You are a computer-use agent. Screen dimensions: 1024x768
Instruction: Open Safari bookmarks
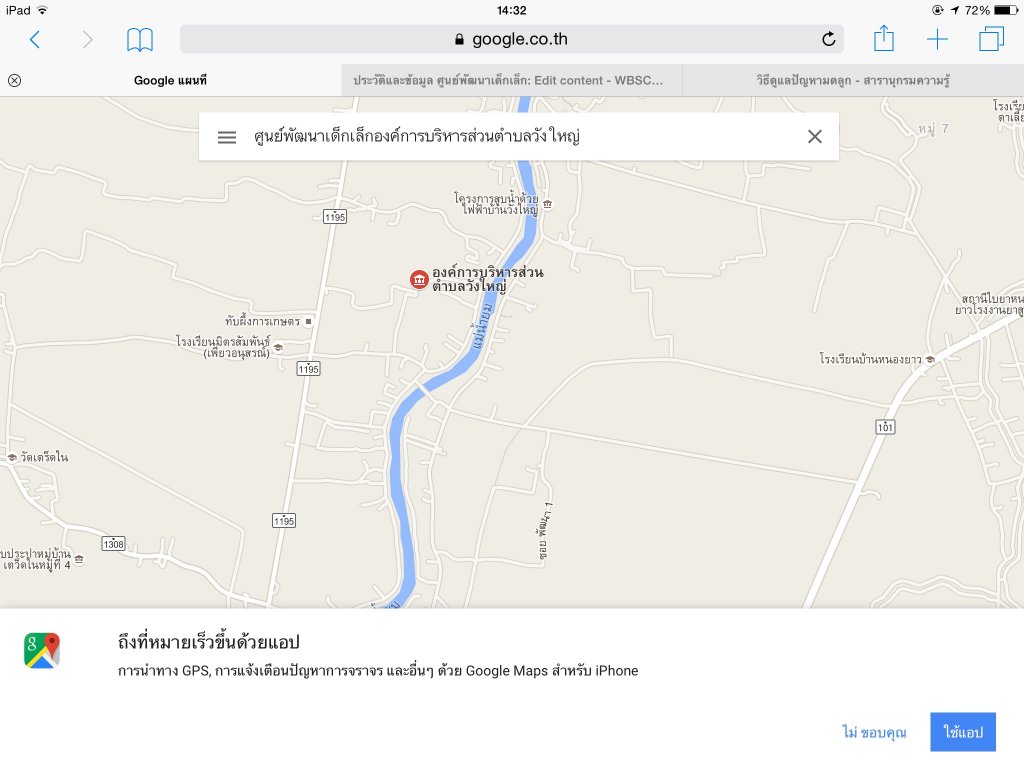(x=140, y=40)
